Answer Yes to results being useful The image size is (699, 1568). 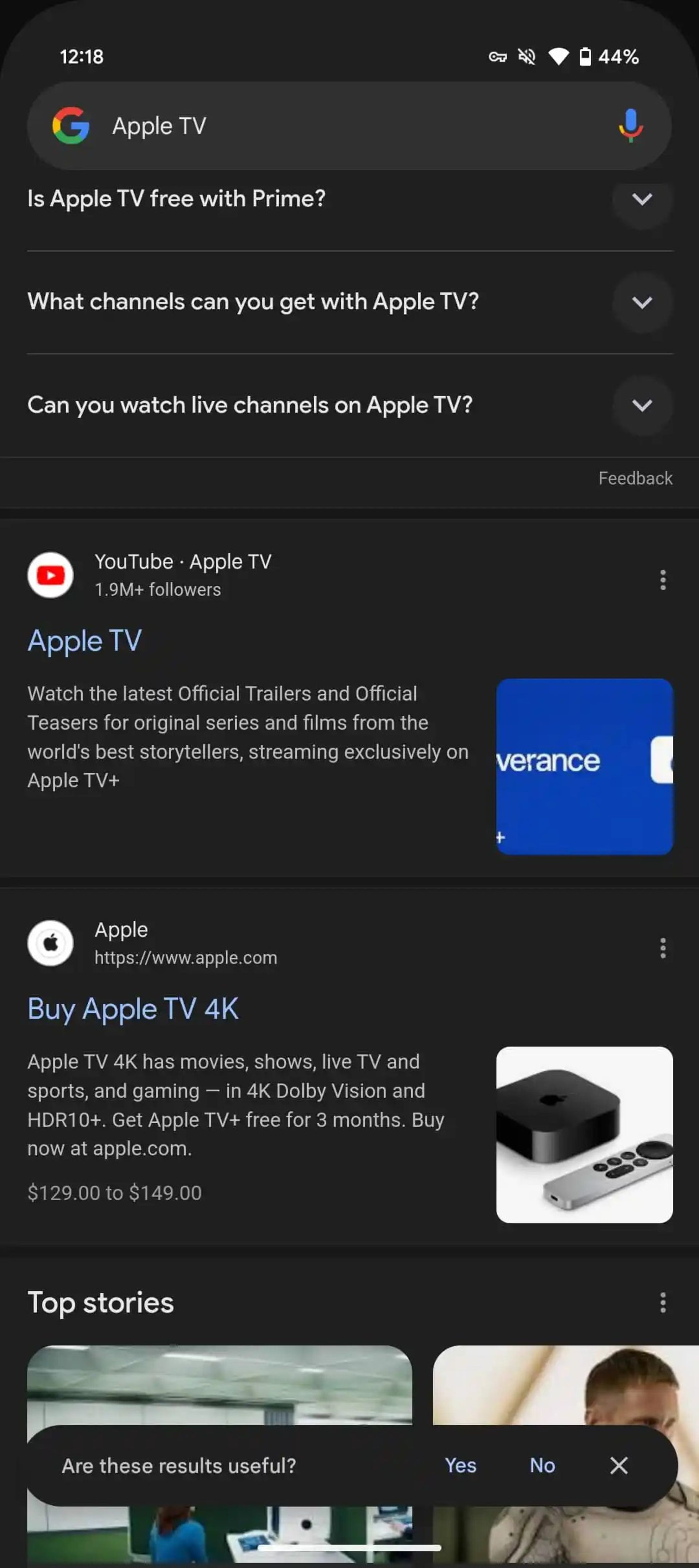[x=460, y=1465]
